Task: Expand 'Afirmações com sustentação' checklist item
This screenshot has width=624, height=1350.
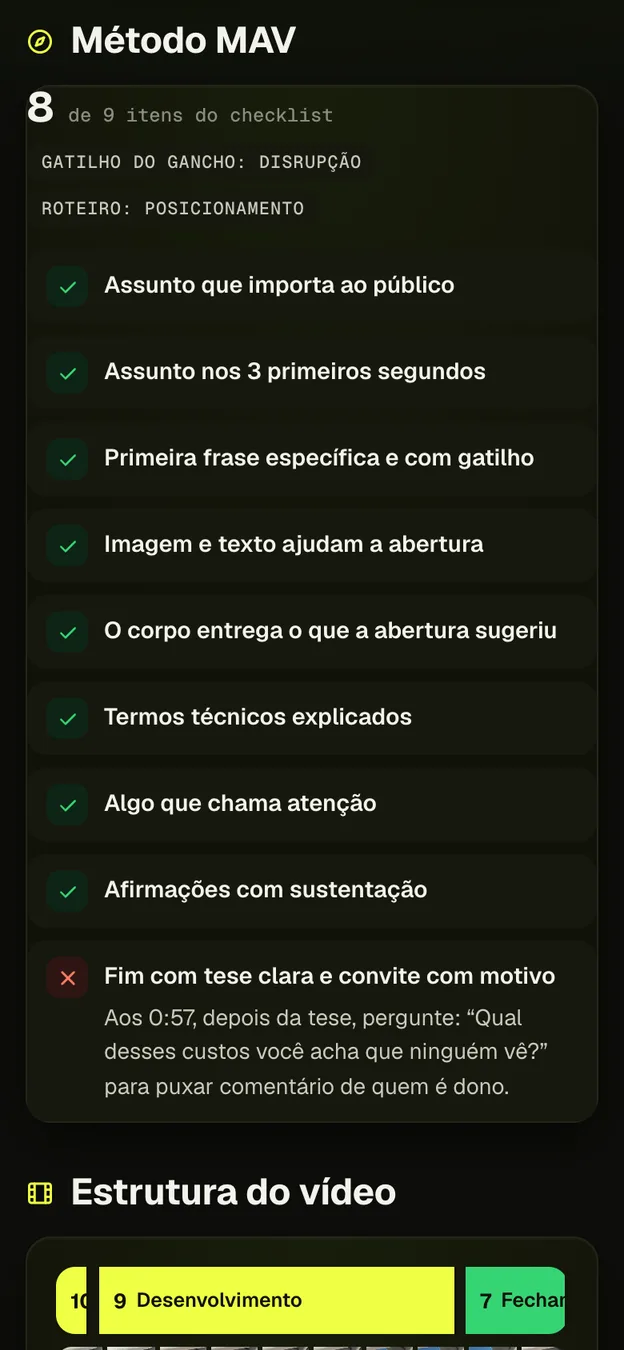Action: (x=312, y=890)
